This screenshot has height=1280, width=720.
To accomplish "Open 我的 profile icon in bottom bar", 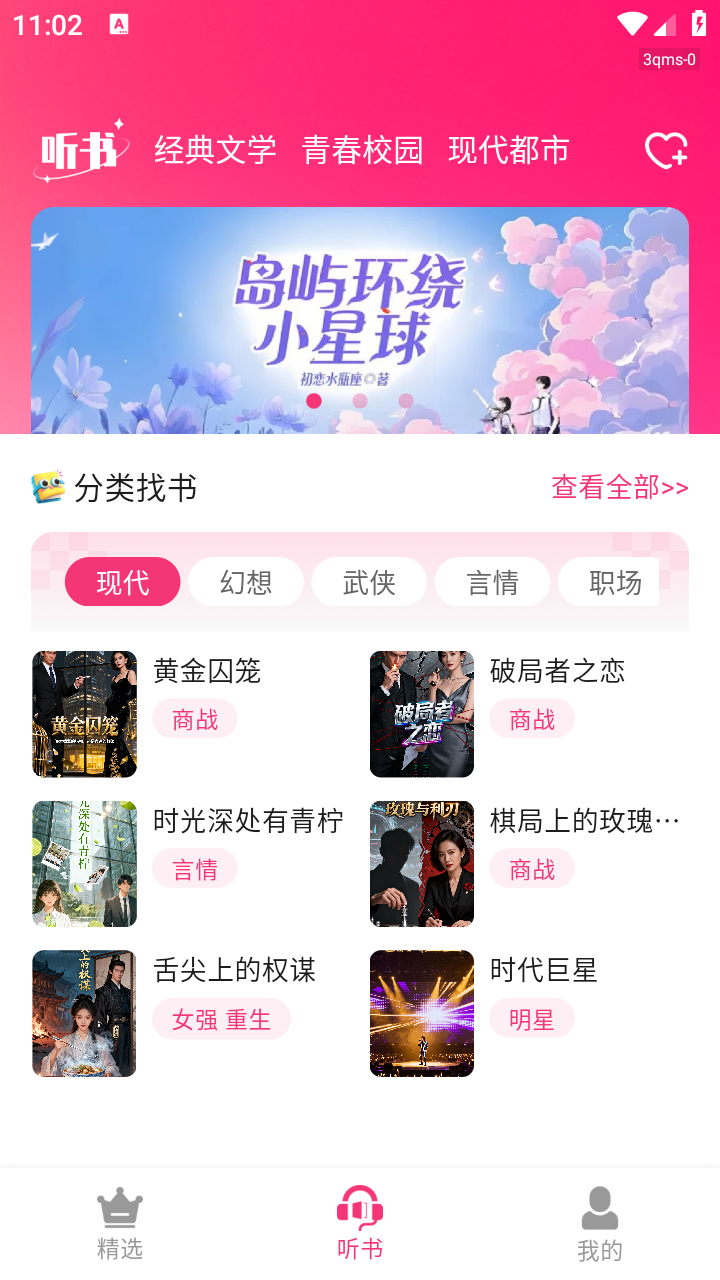I will pos(599,1207).
